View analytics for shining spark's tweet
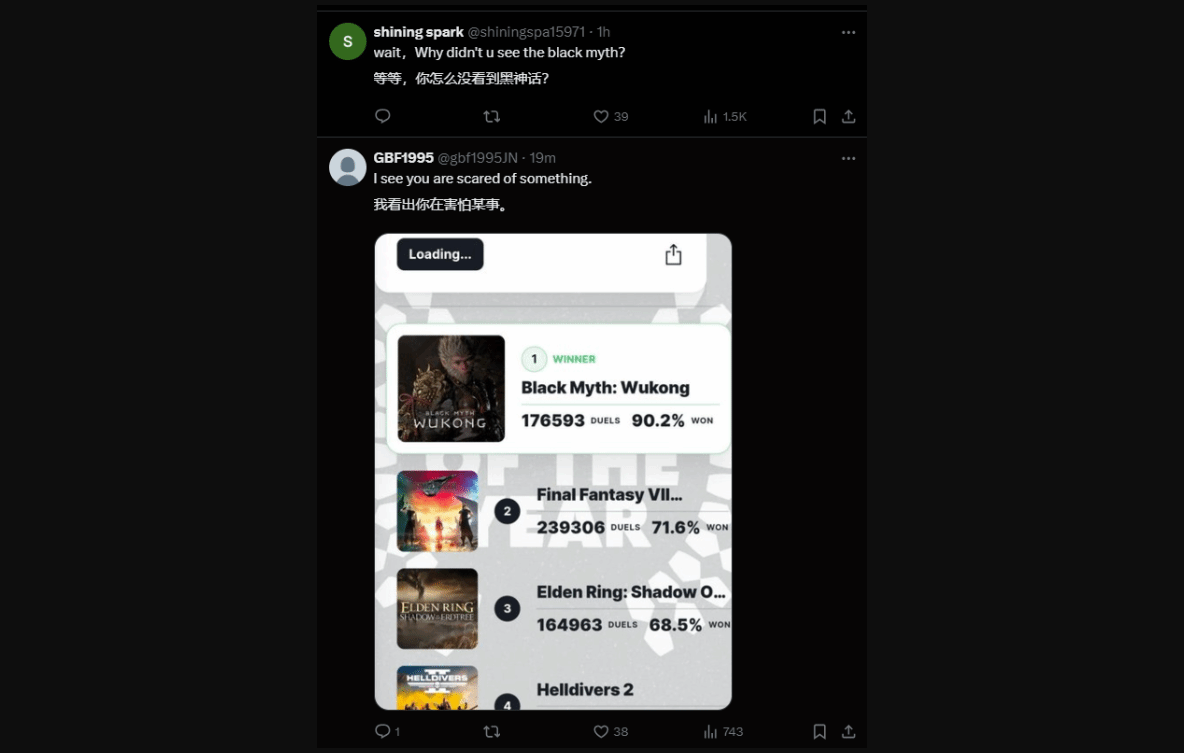The image size is (1184, 753). tap(724, 116)
